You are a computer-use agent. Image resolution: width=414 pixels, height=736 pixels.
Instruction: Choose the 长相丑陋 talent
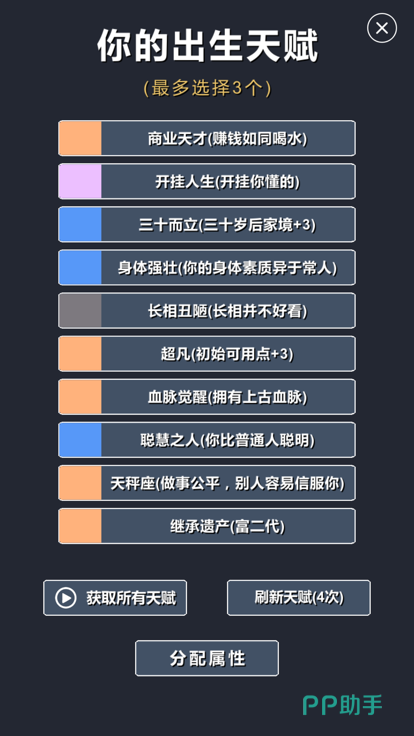(207, 311)
